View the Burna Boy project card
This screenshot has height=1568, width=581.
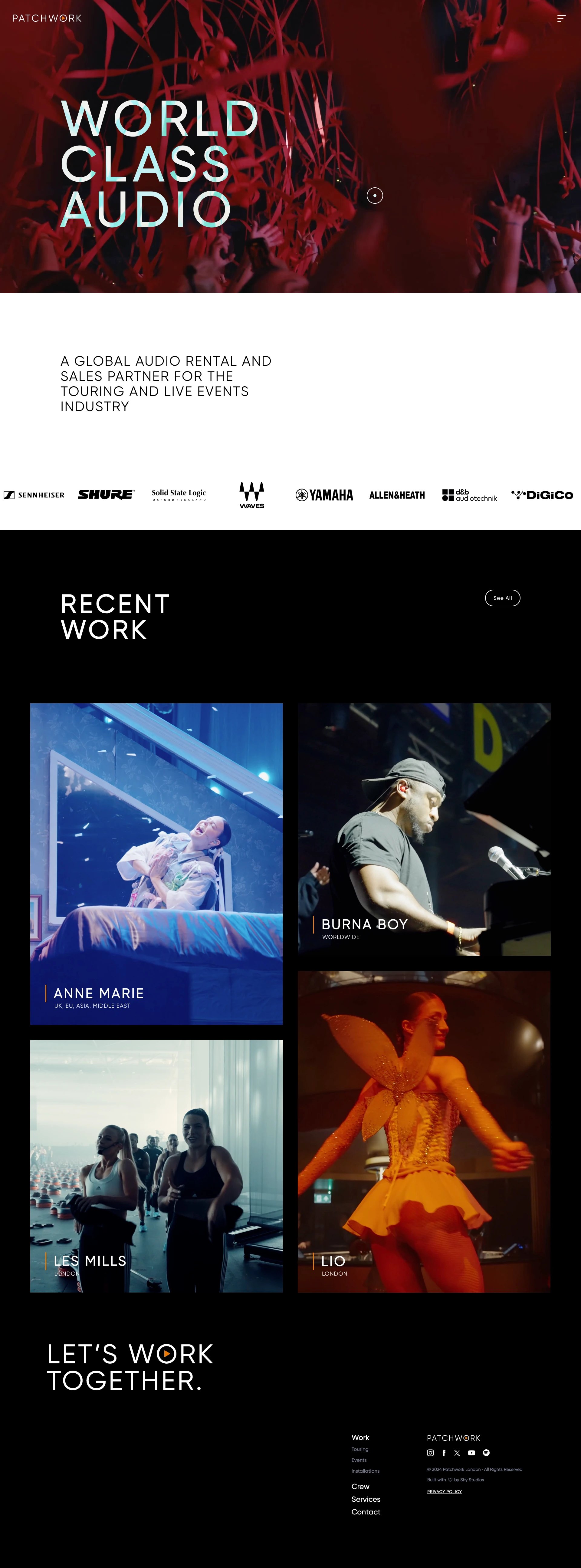click(x=424, y=829)
